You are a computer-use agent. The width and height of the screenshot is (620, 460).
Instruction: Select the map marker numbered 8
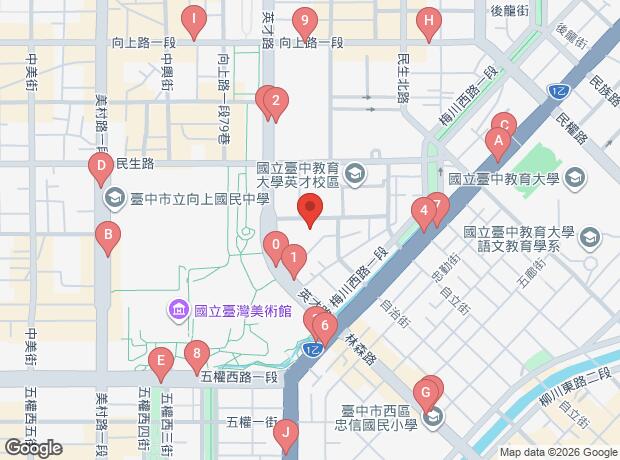[197, 352]
